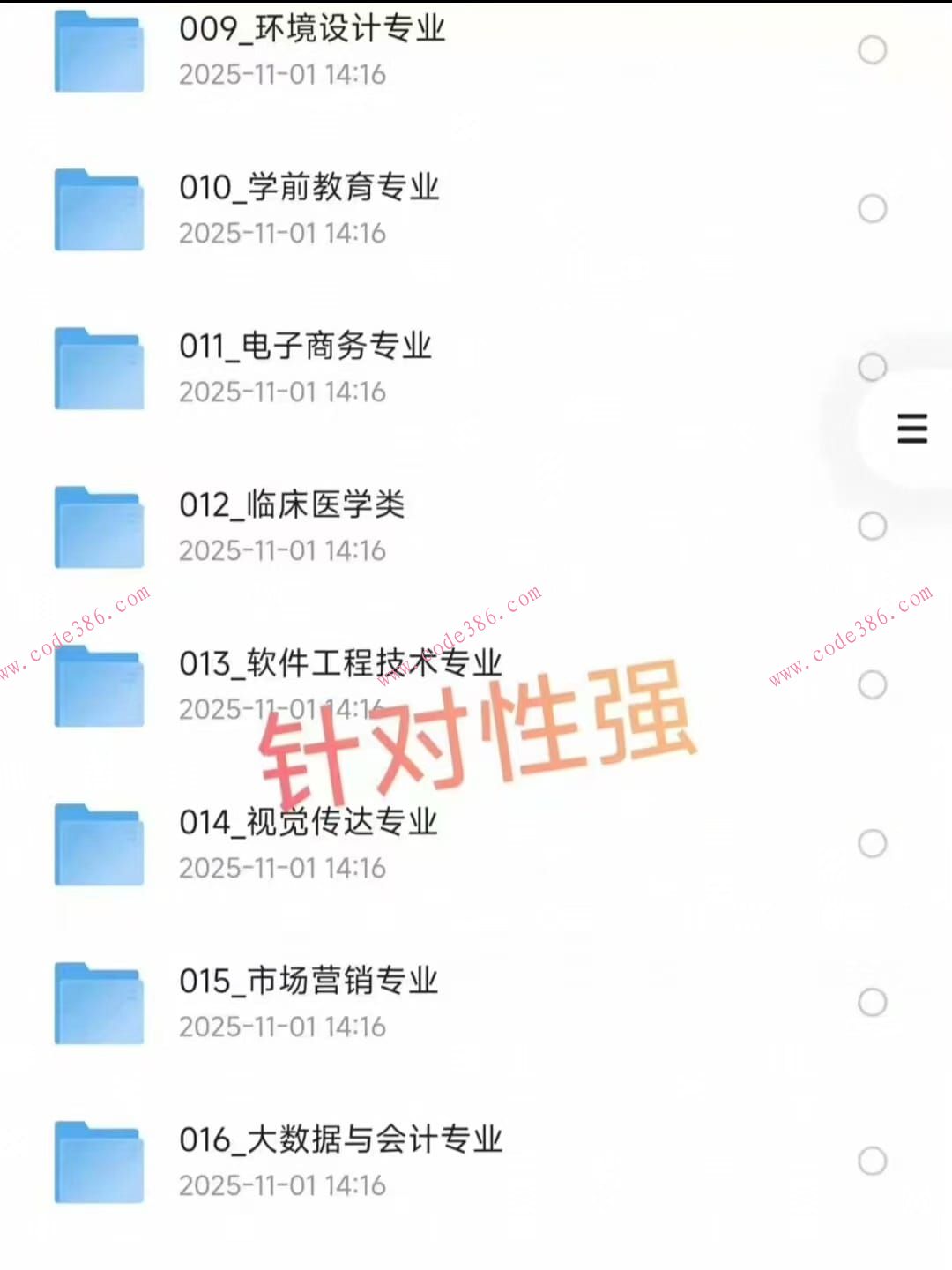Open the 012_临床医学类 folder icon
Screen dimensions: 952x1270
99,527
